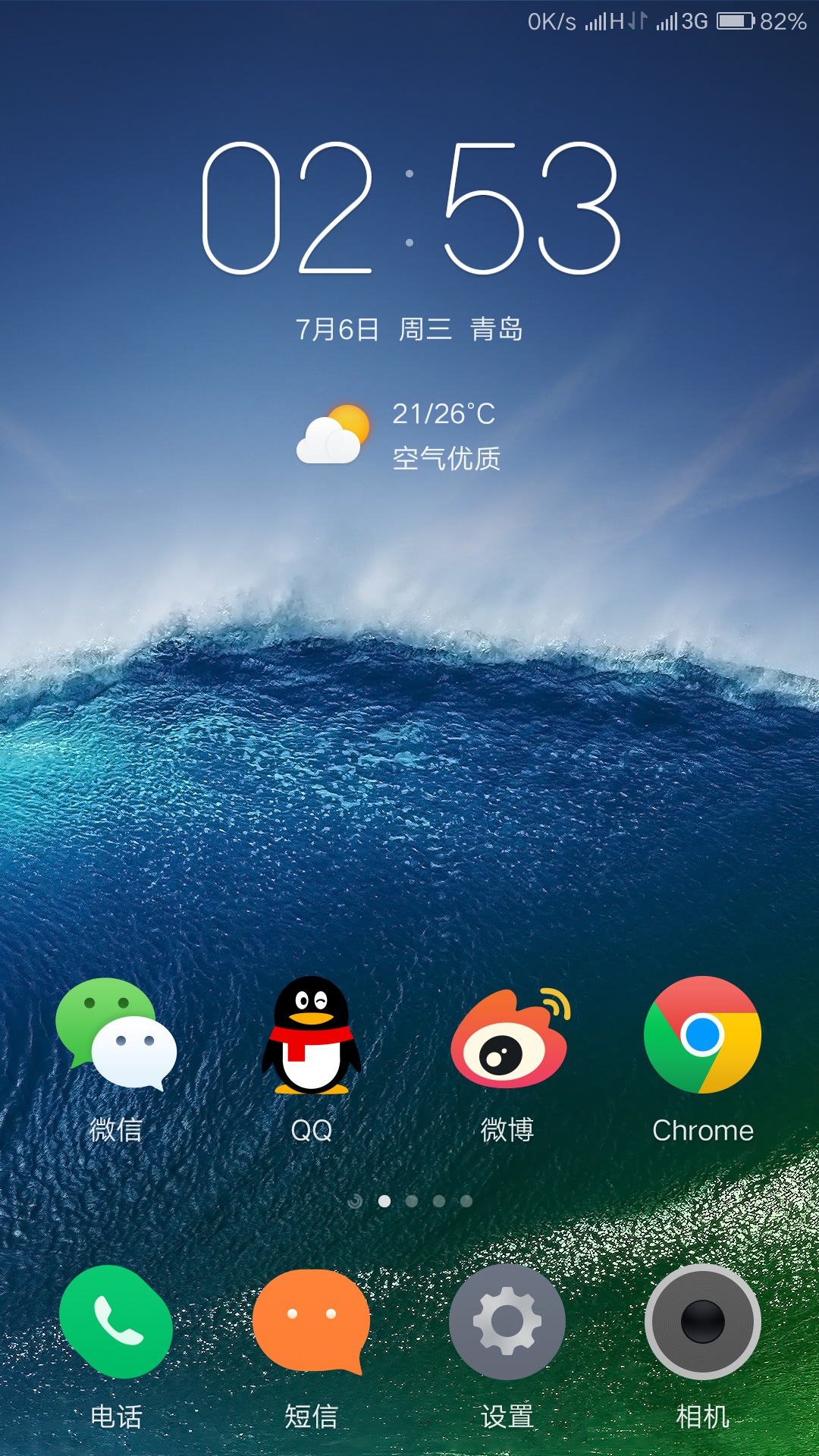Viewport: 819px width, 1456px height.
Task: Open the WeChat (微信) app
Action: (x=116, y=1035)
